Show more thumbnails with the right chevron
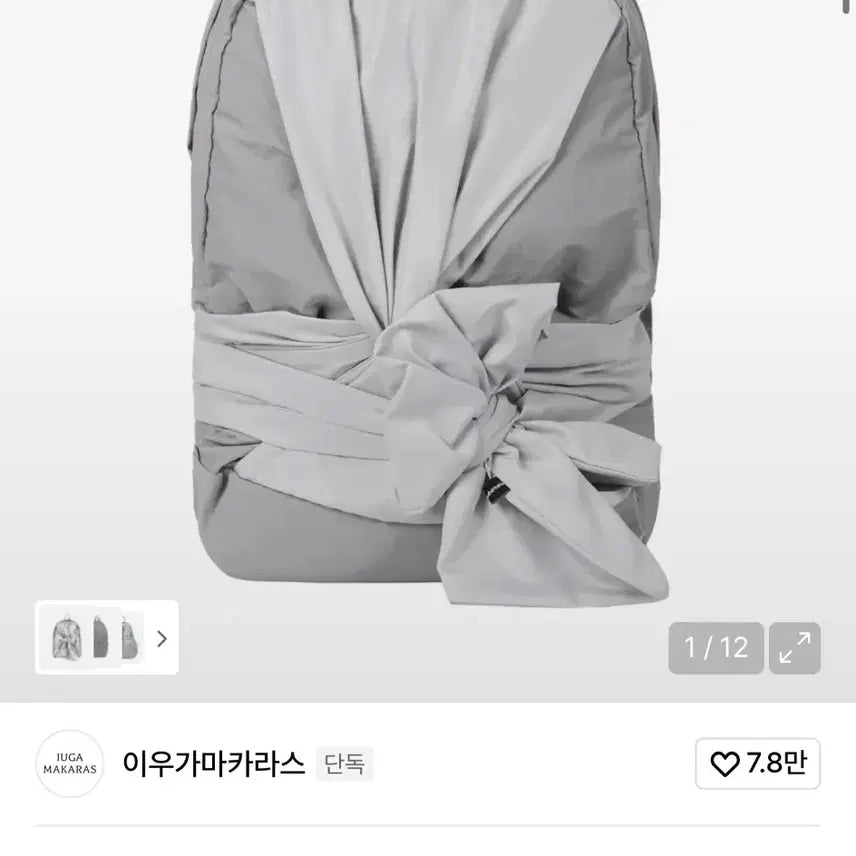Image resolution: width=856 pixels, height=856 pixels. (162, 638)
